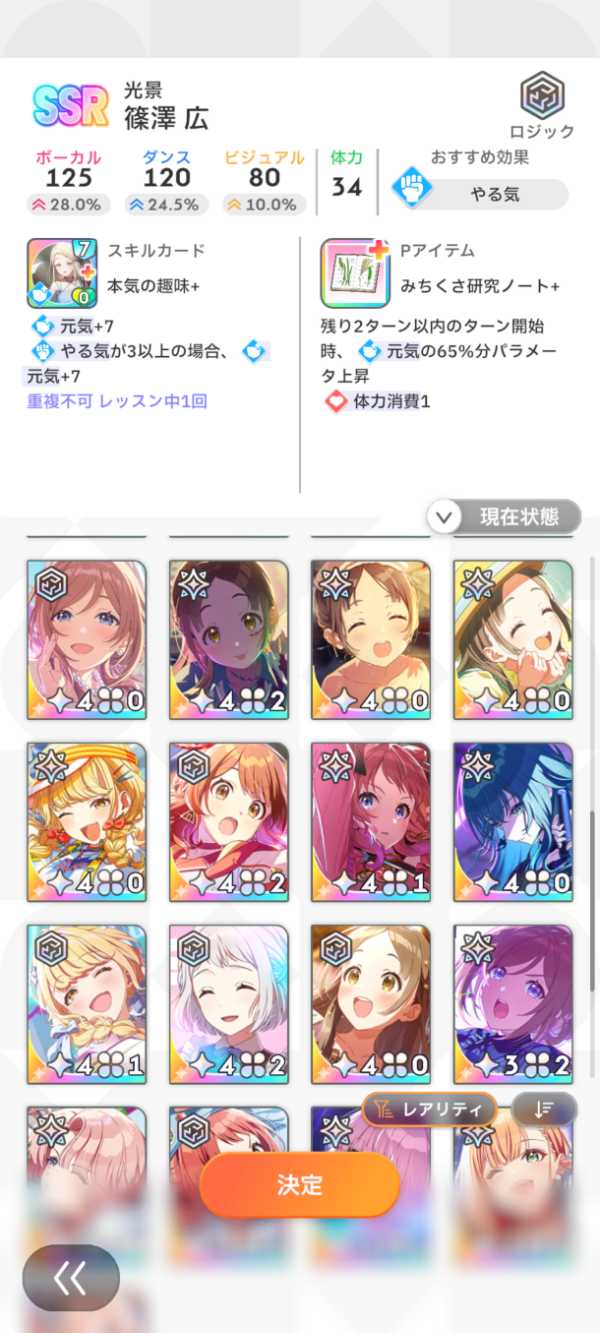Select the green-hat smiling girl card
This screenshot has width=600, height=1333.
tap(513, 638)
